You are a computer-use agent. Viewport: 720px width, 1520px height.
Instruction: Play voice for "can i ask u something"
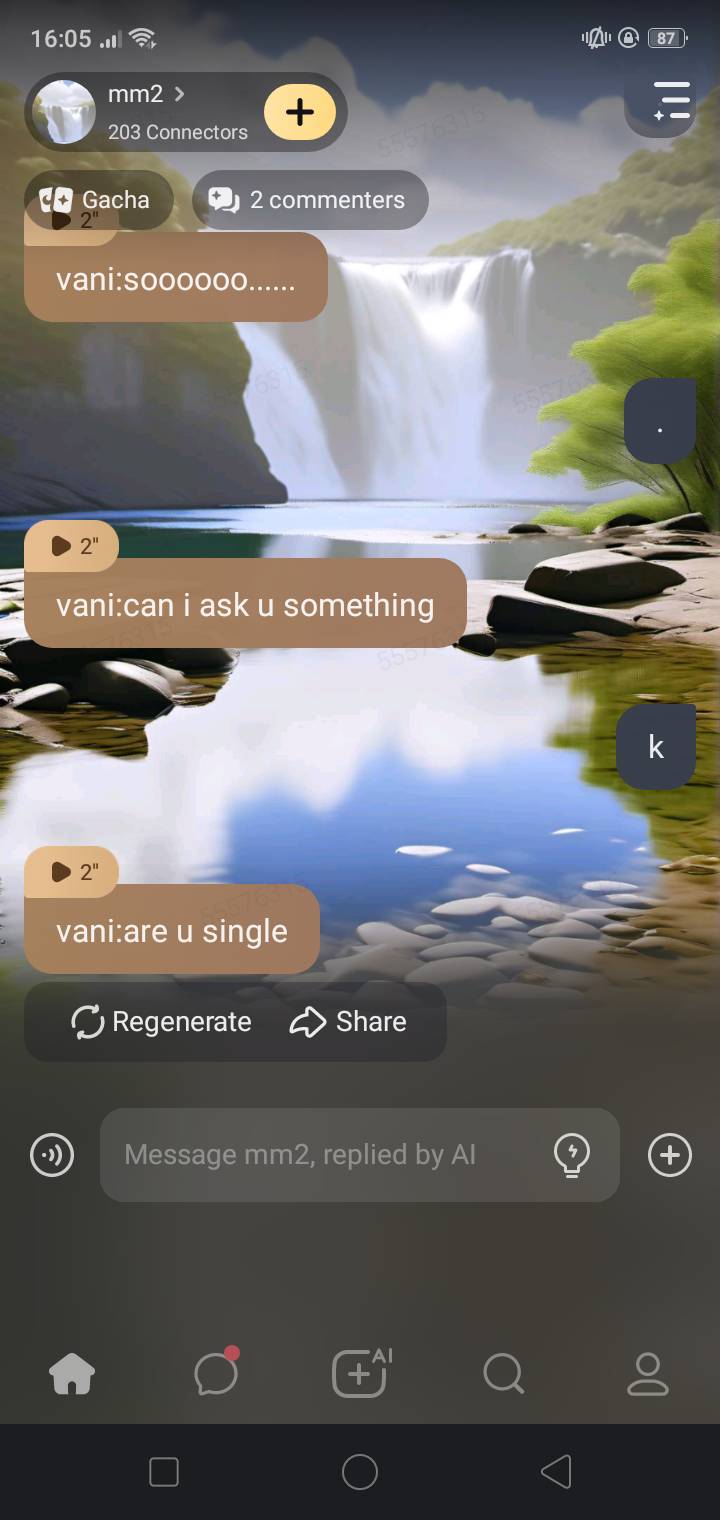click(x=72, y=546)
